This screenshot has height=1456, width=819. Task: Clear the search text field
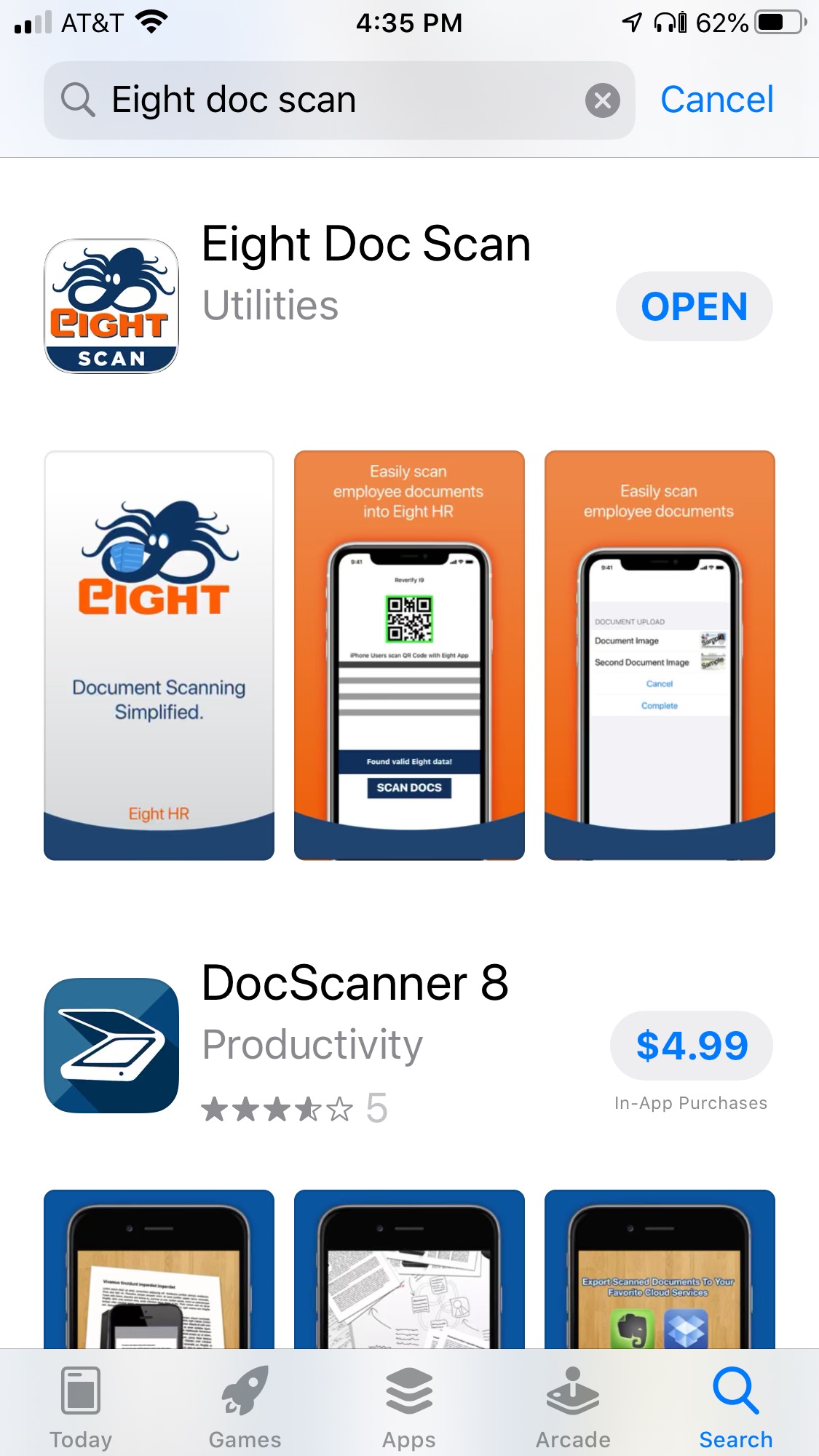click(602, 100)
